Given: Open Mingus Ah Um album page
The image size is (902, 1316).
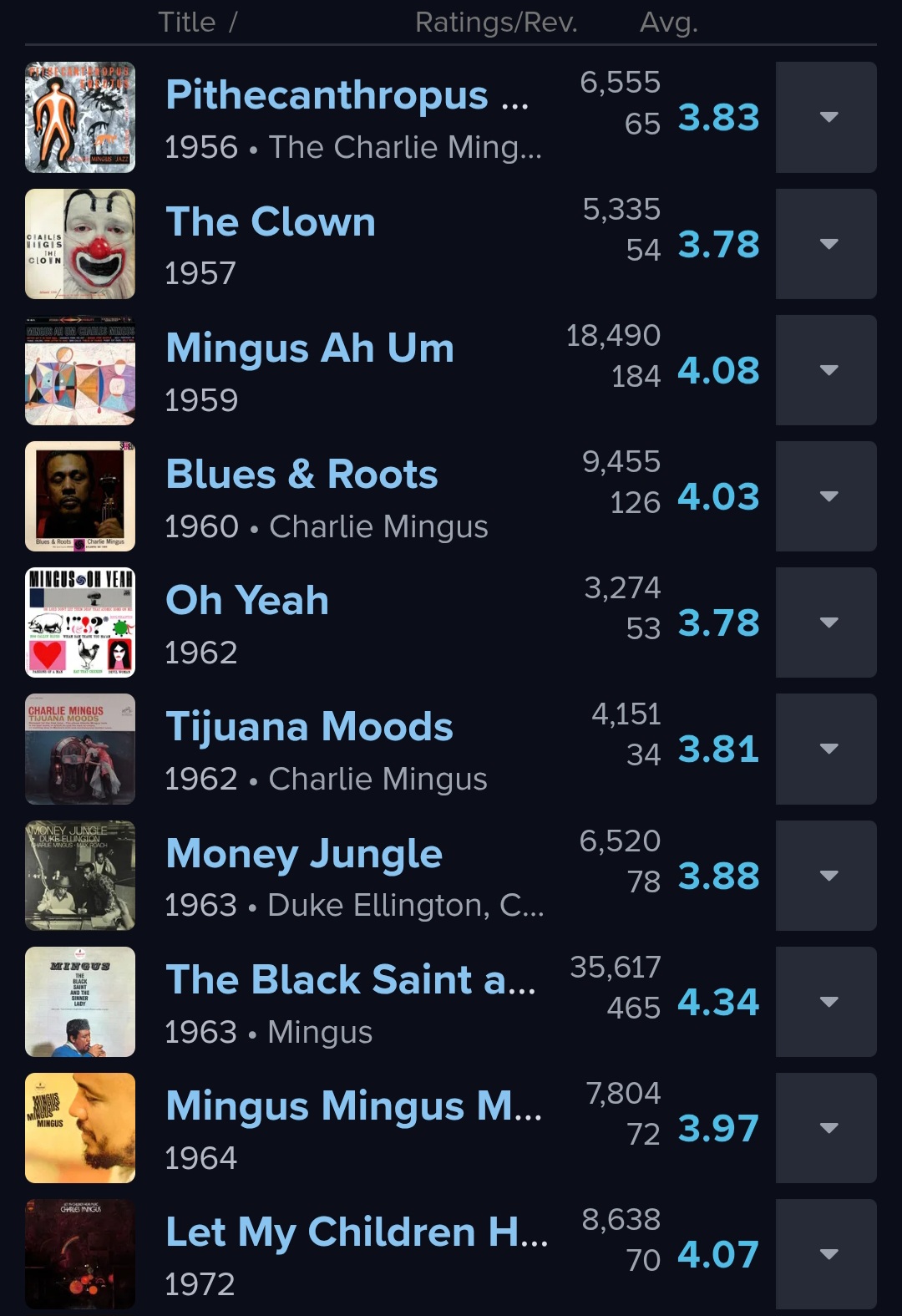Looking at the screenshot, I should (310, 348).
